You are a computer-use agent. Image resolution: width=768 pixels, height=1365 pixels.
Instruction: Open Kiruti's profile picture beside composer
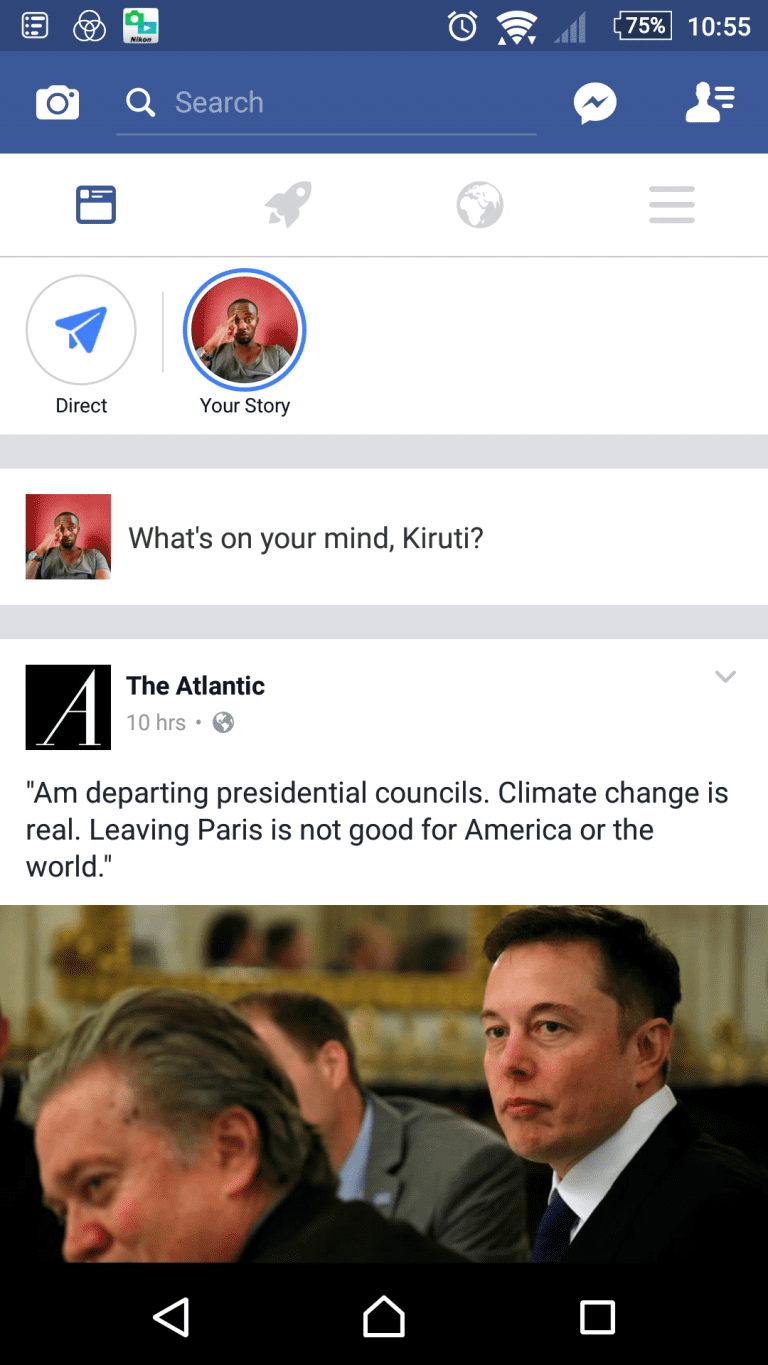[68, 537]
